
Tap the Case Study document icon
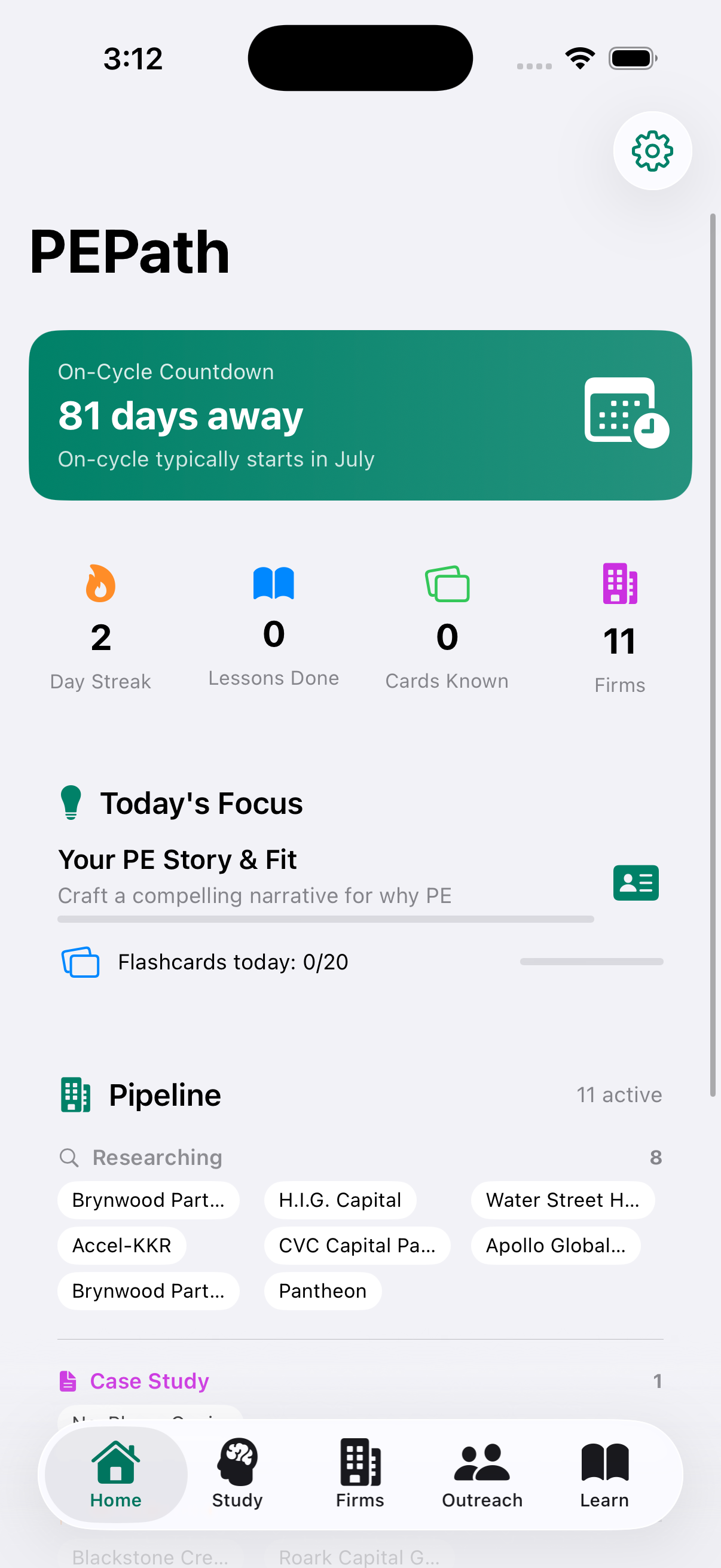click(69, 1381)
